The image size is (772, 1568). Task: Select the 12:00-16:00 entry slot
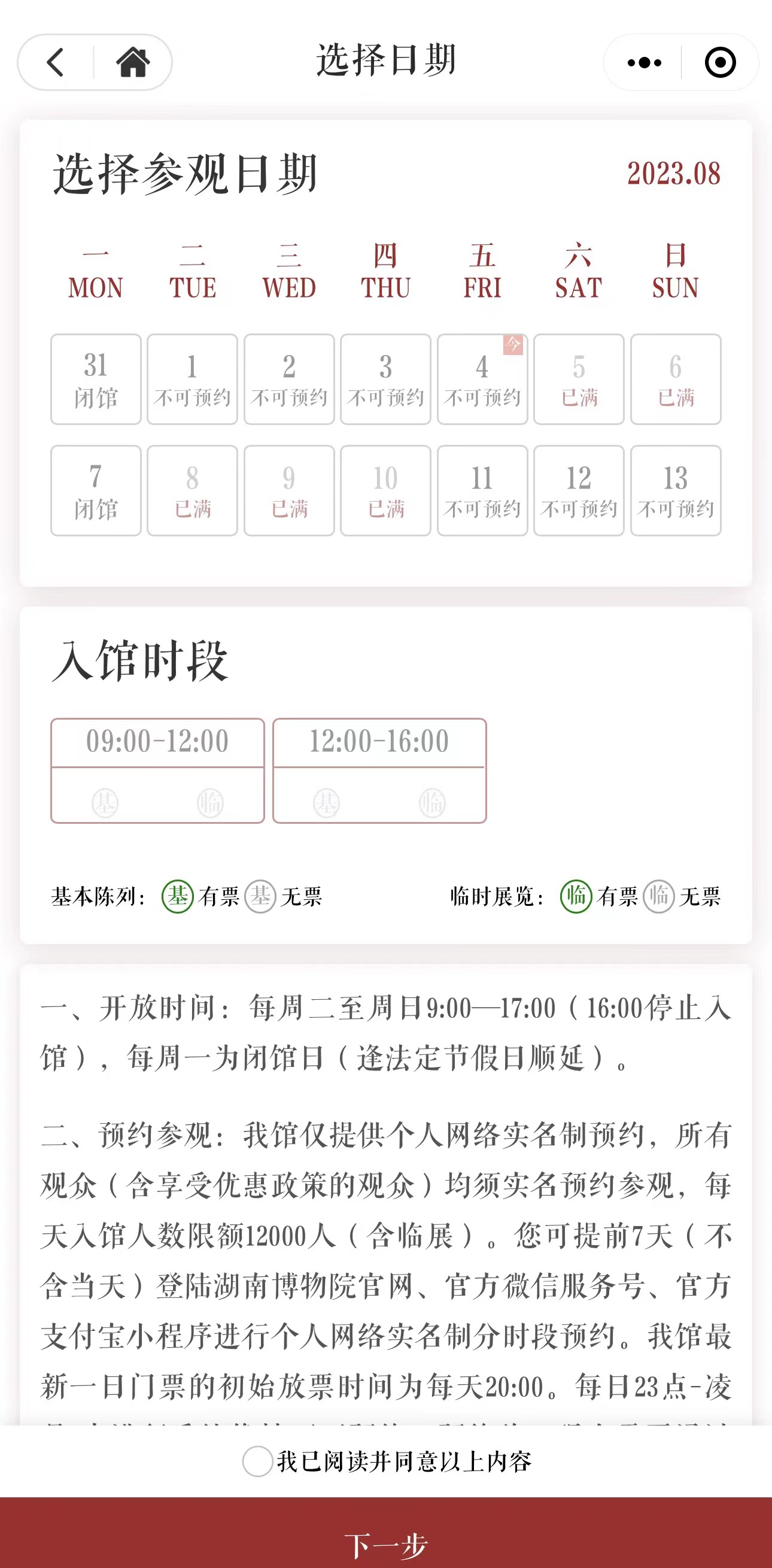click(x=379, y=770)
